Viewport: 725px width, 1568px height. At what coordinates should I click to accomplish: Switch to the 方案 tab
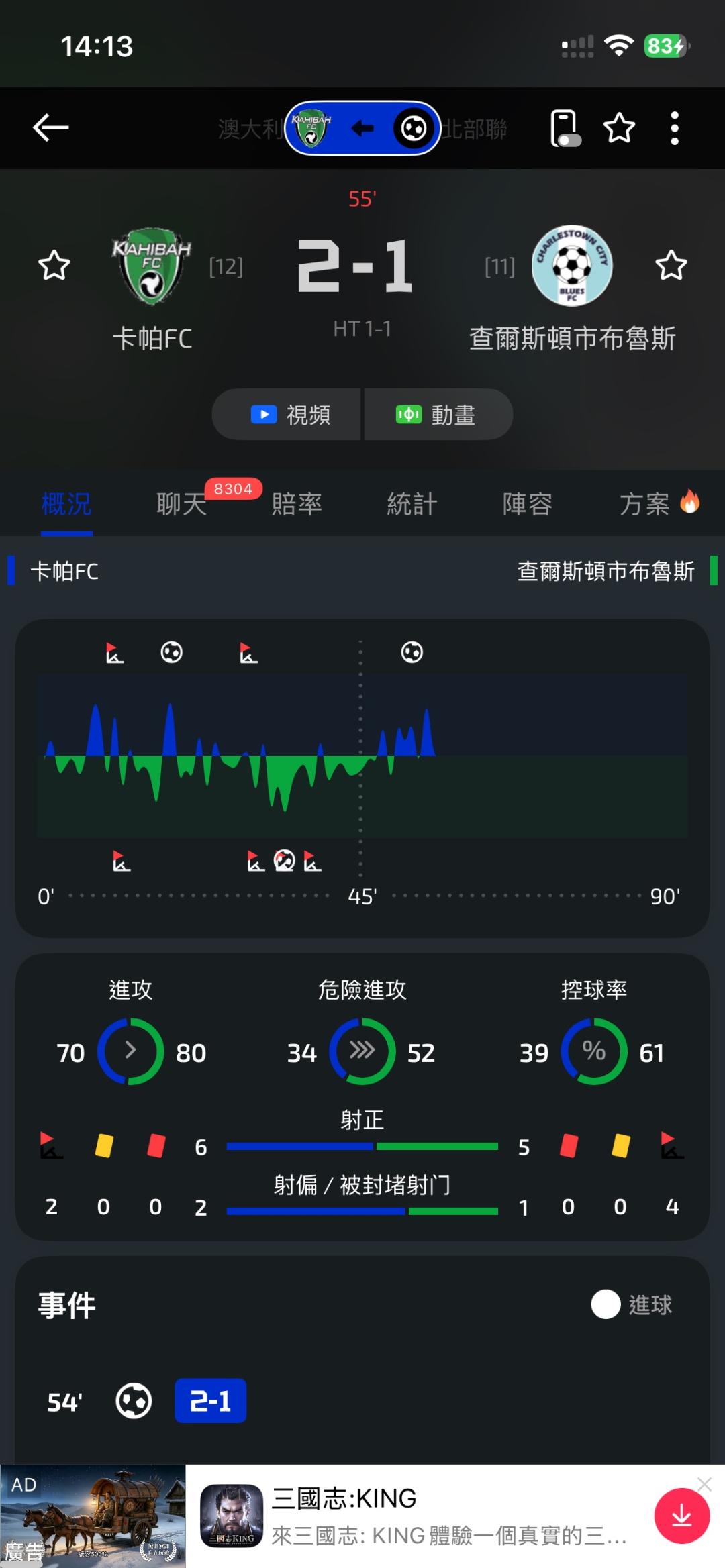(x=644, y=503)
